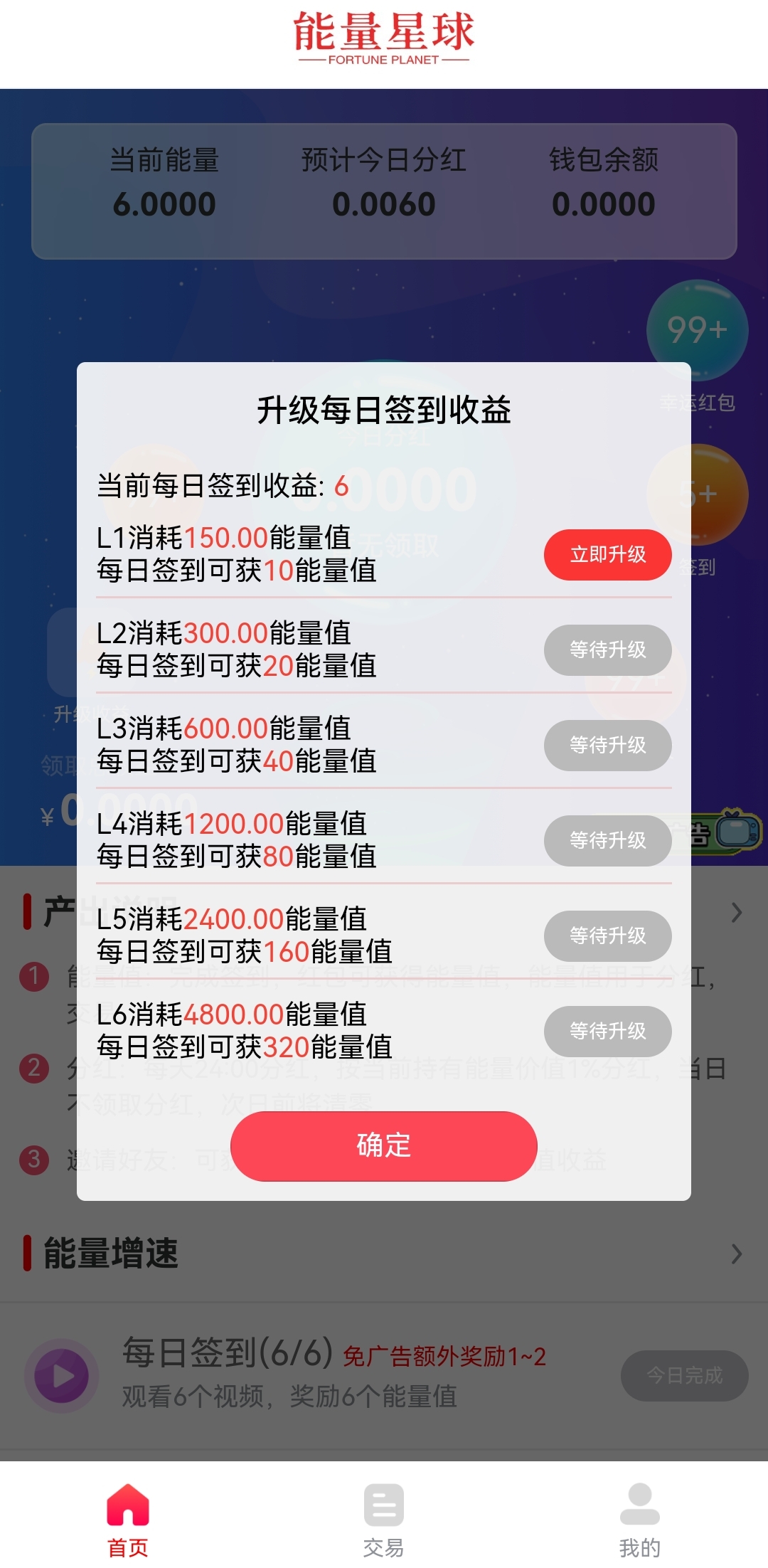Open the 99+ 幸运红包 bubble

696,329
